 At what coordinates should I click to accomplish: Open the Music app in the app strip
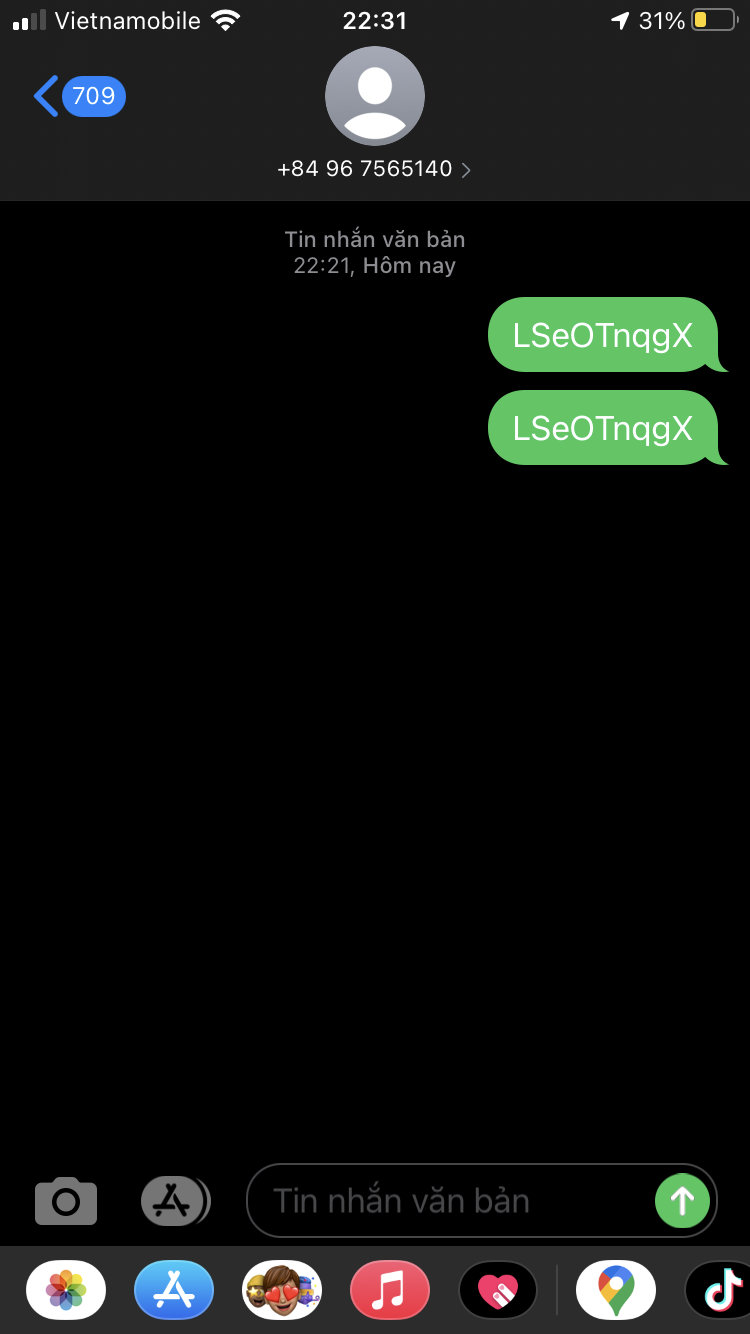(390, 1290)
